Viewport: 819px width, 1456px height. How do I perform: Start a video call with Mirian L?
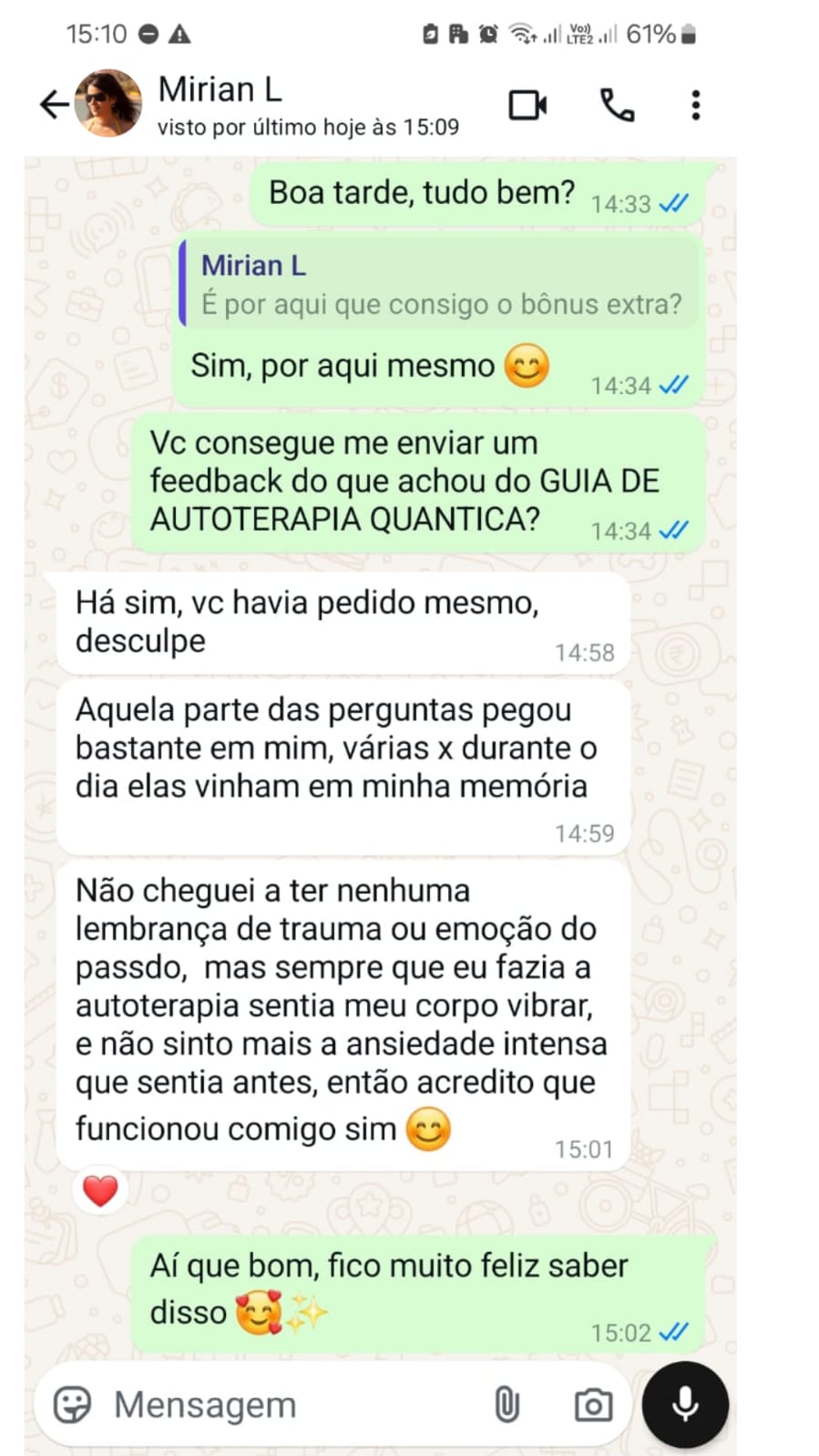527,106
